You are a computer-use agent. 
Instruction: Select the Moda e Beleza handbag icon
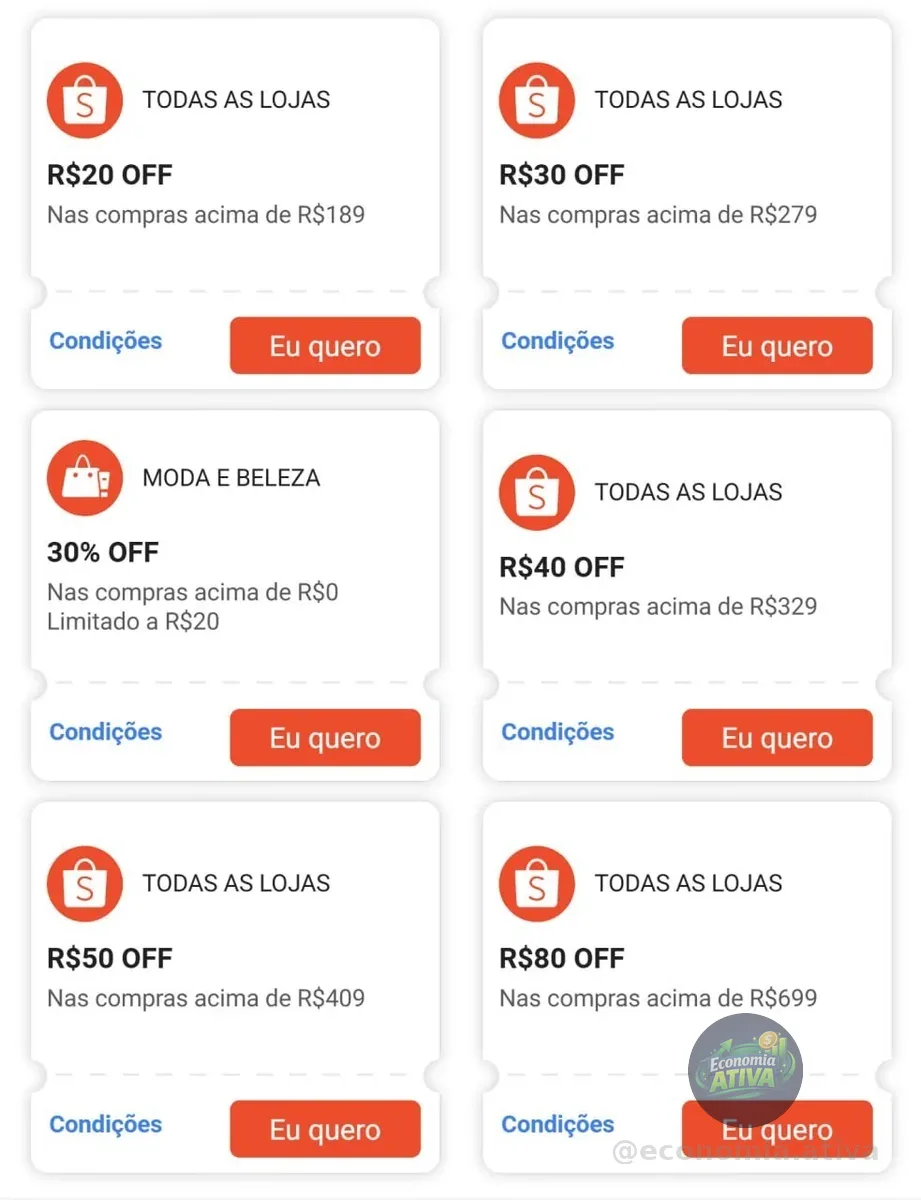(x=84, y=477)
